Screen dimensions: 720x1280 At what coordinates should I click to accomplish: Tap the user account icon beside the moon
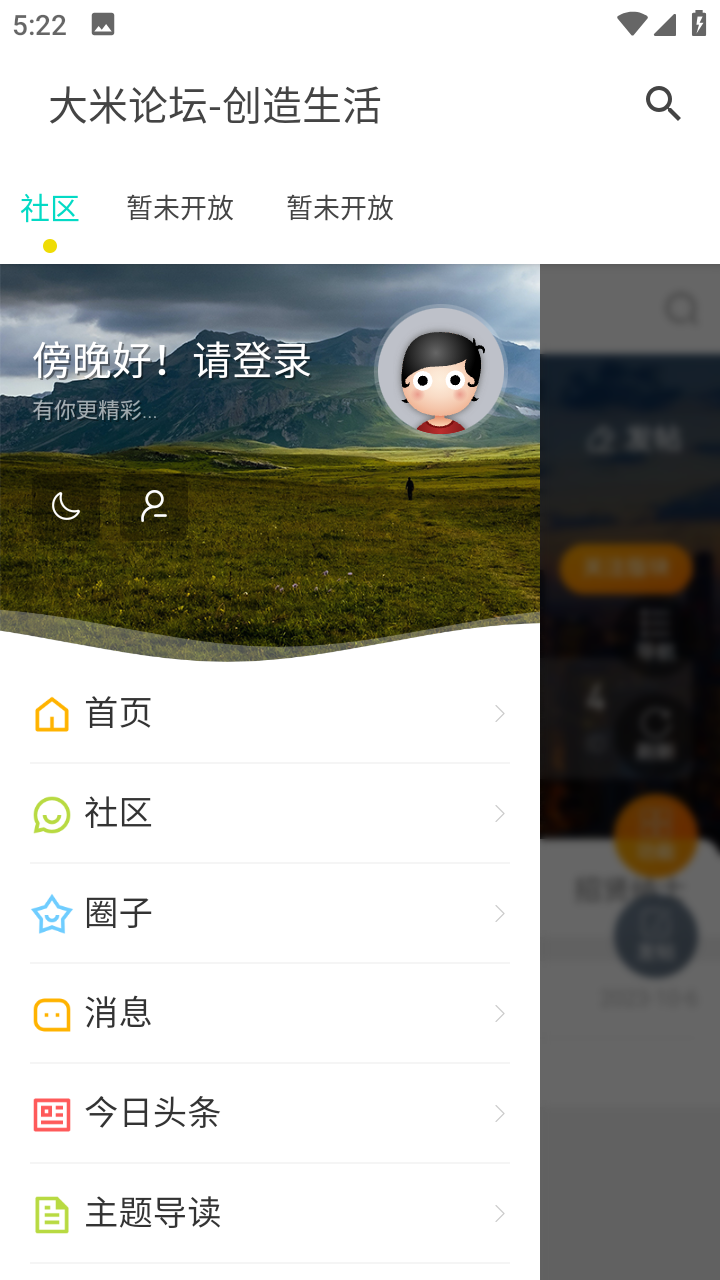(154, 506)
